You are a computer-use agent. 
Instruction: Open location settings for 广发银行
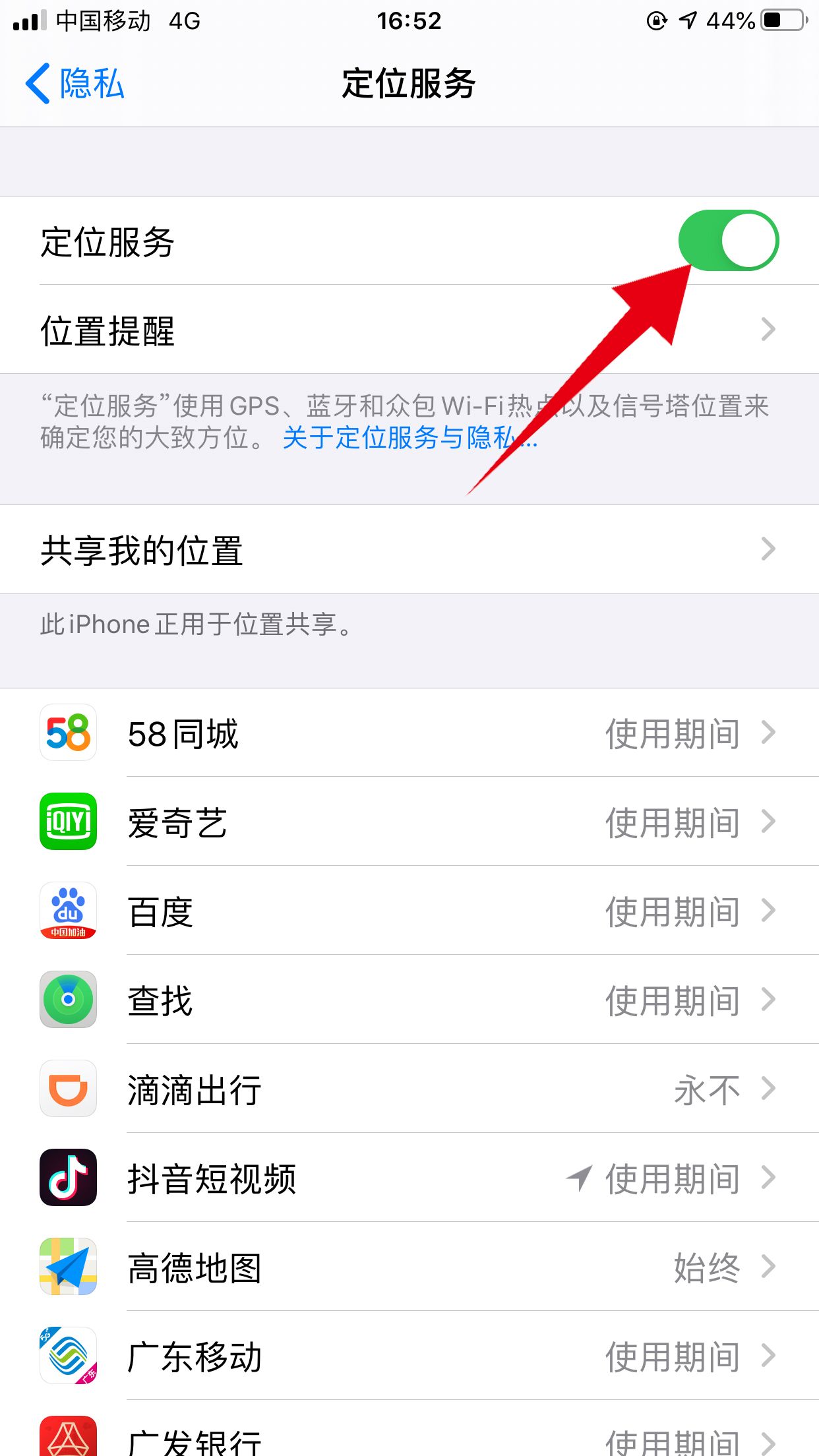click(x=409, y=1438)
